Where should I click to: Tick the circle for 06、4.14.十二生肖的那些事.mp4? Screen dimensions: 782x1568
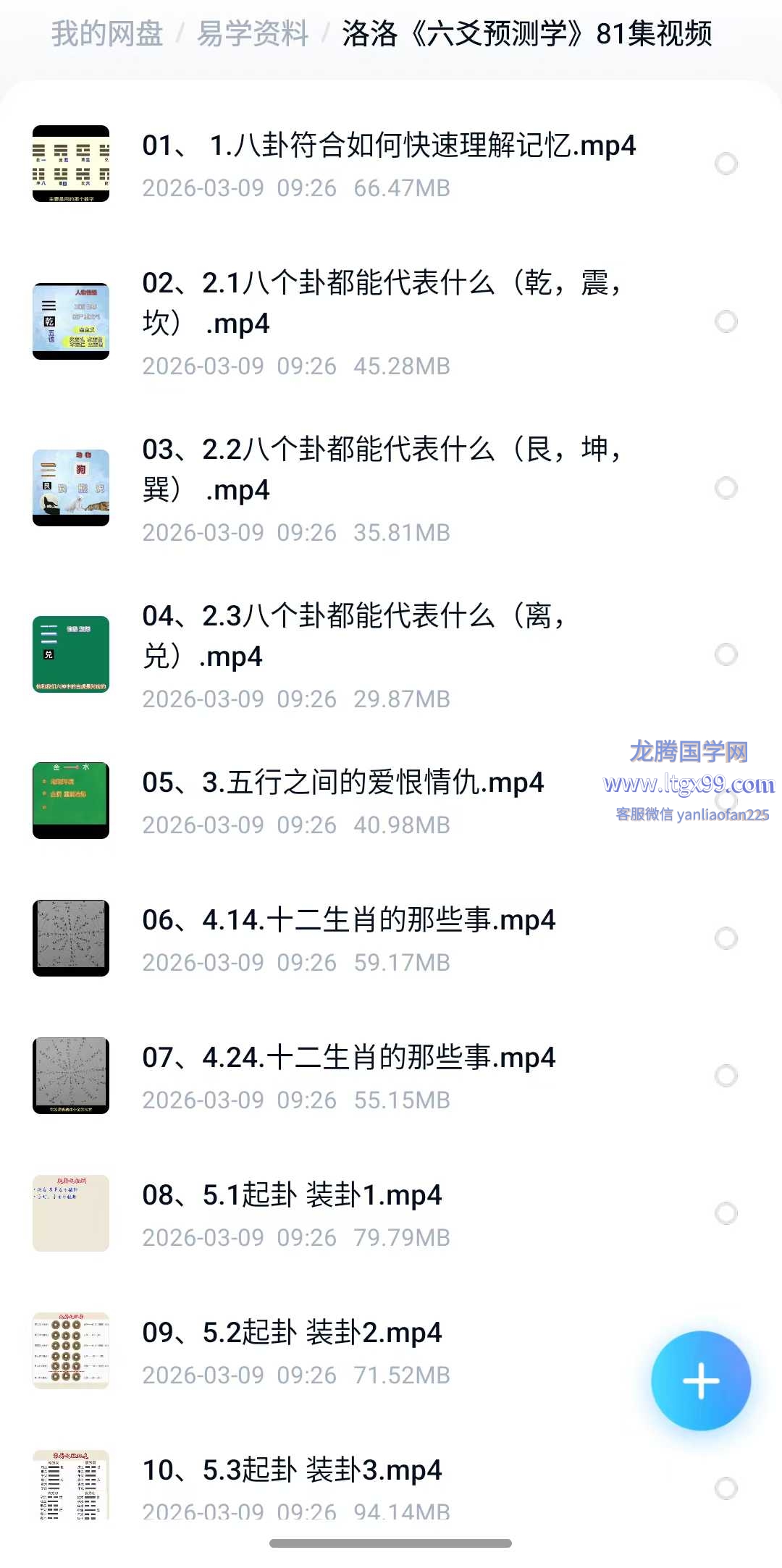[726, 938]
